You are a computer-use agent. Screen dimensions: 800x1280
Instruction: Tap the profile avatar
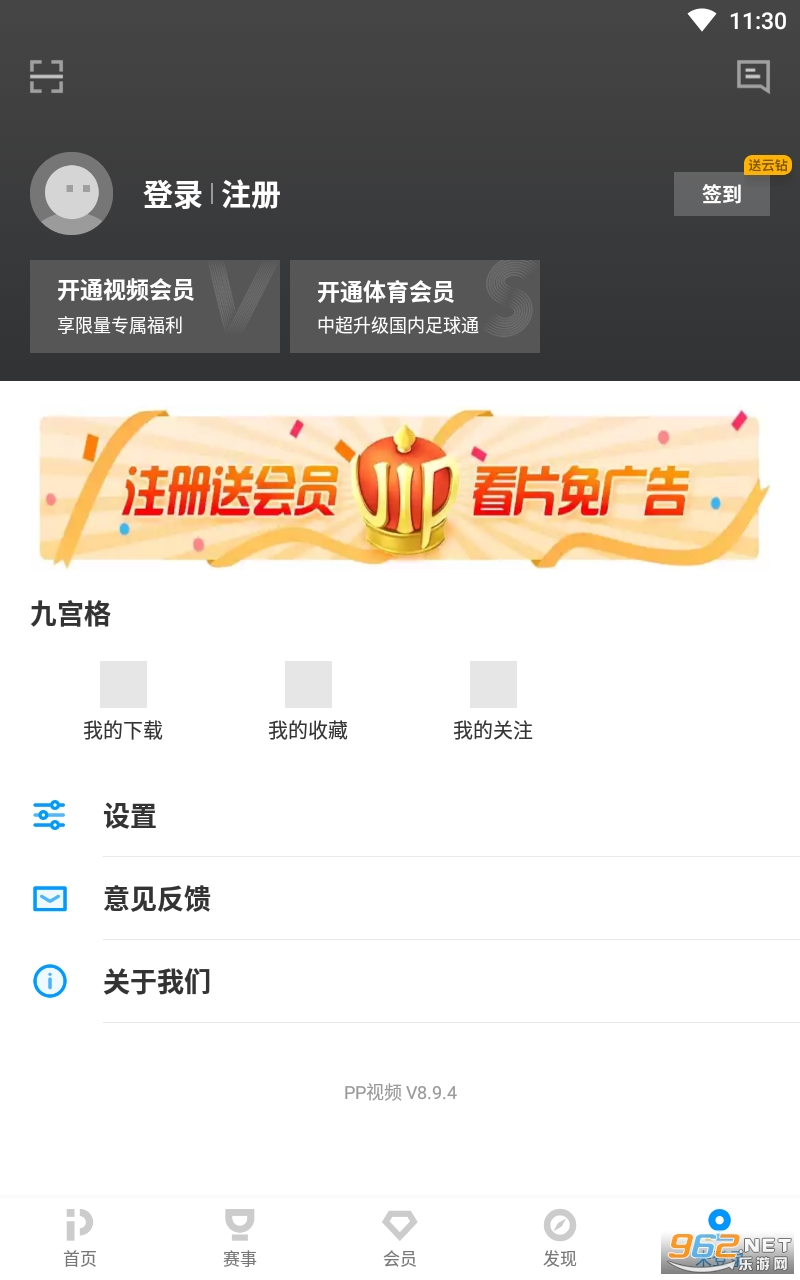point(71,193)
